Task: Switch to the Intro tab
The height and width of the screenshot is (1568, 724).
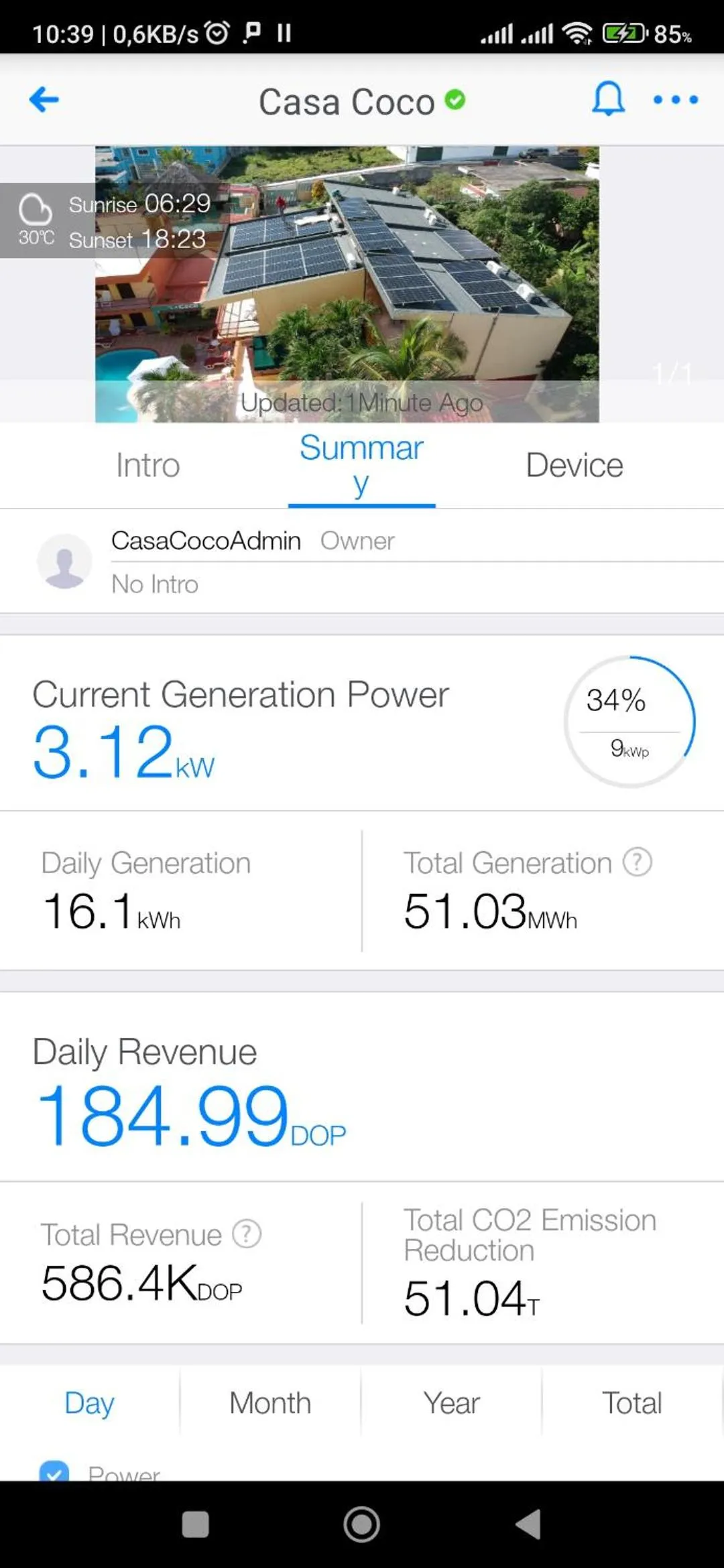Action: point(147,465)
